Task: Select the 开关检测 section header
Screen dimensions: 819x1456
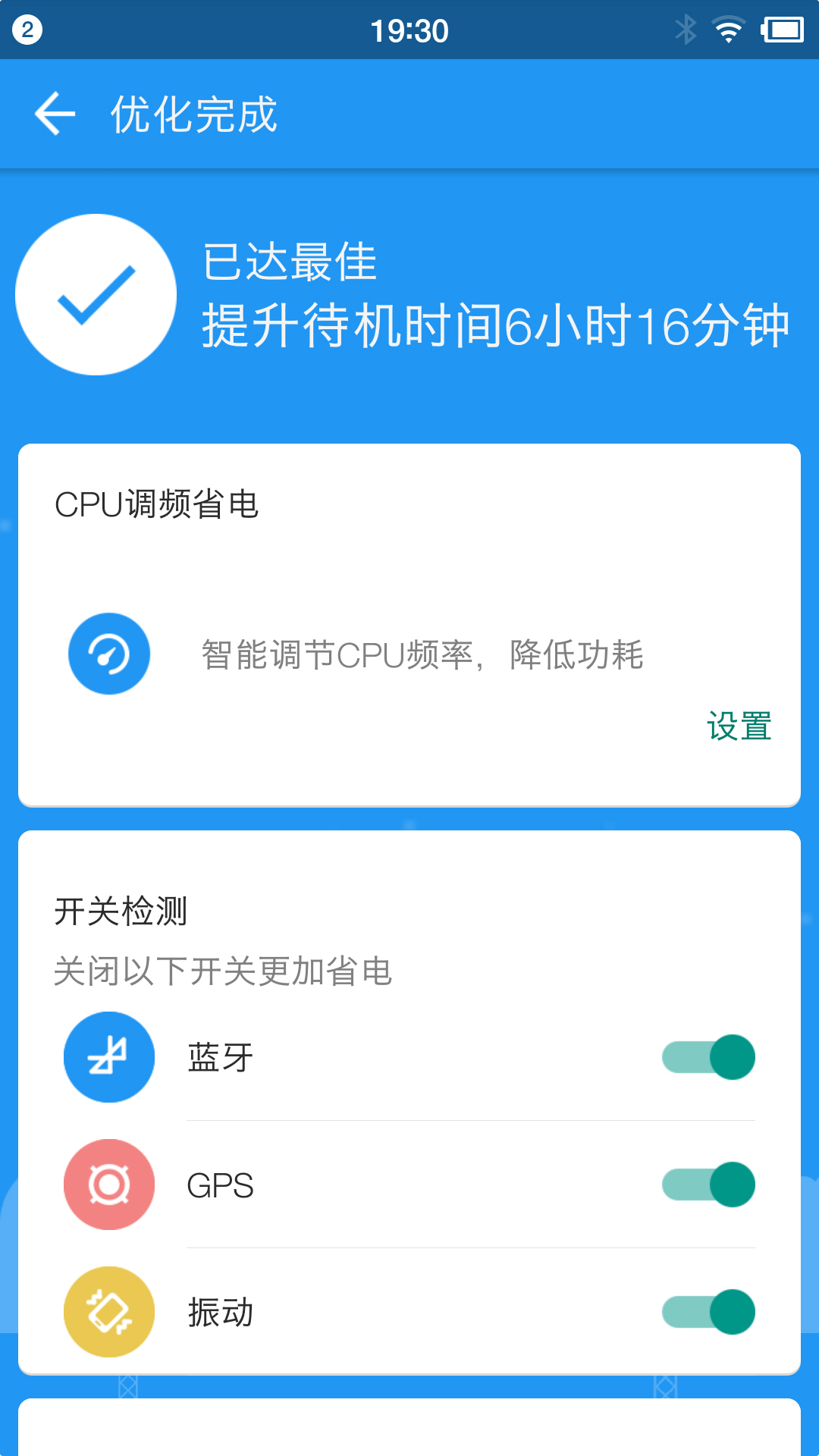Action: pos(119,915)
